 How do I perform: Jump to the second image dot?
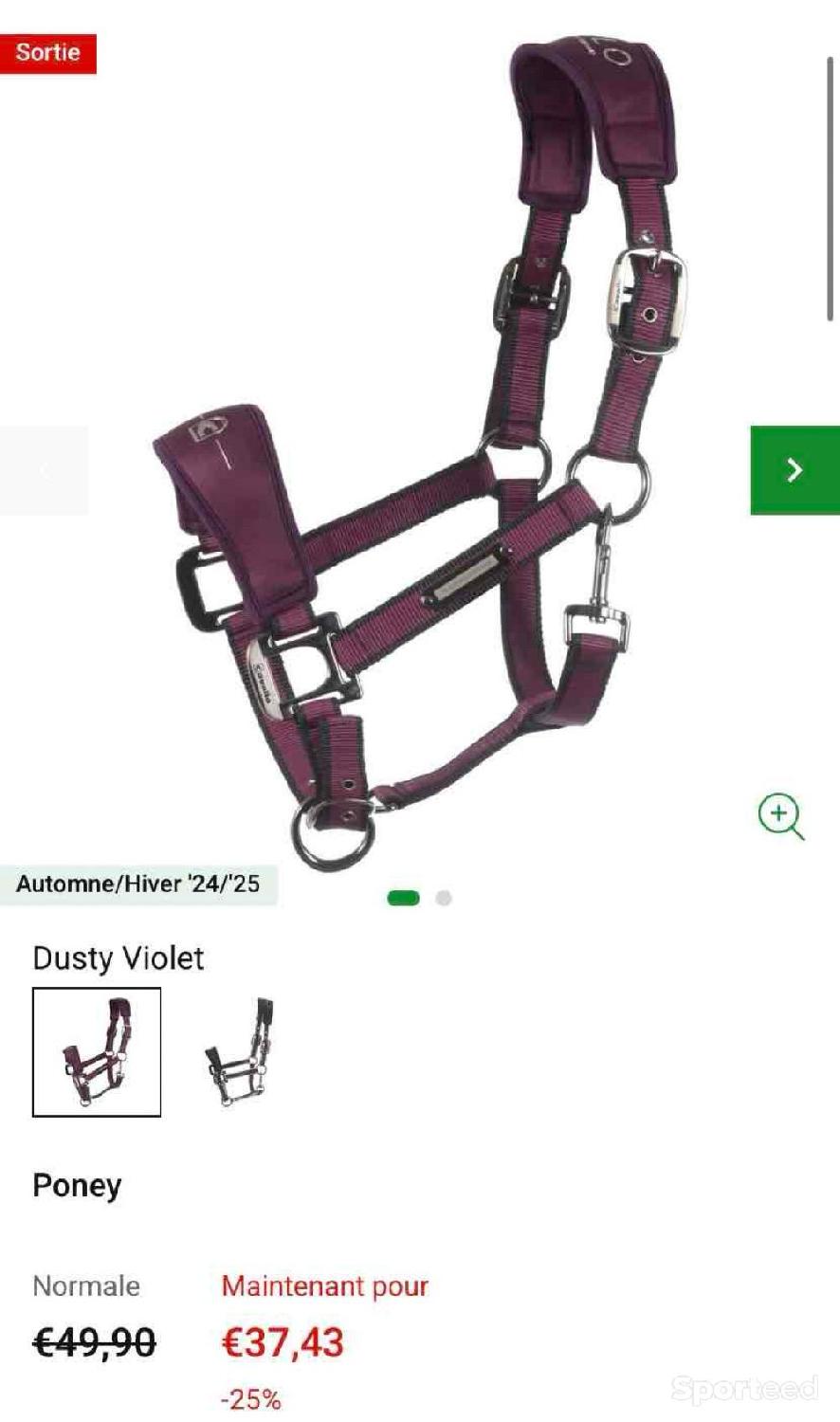[443, 898]
